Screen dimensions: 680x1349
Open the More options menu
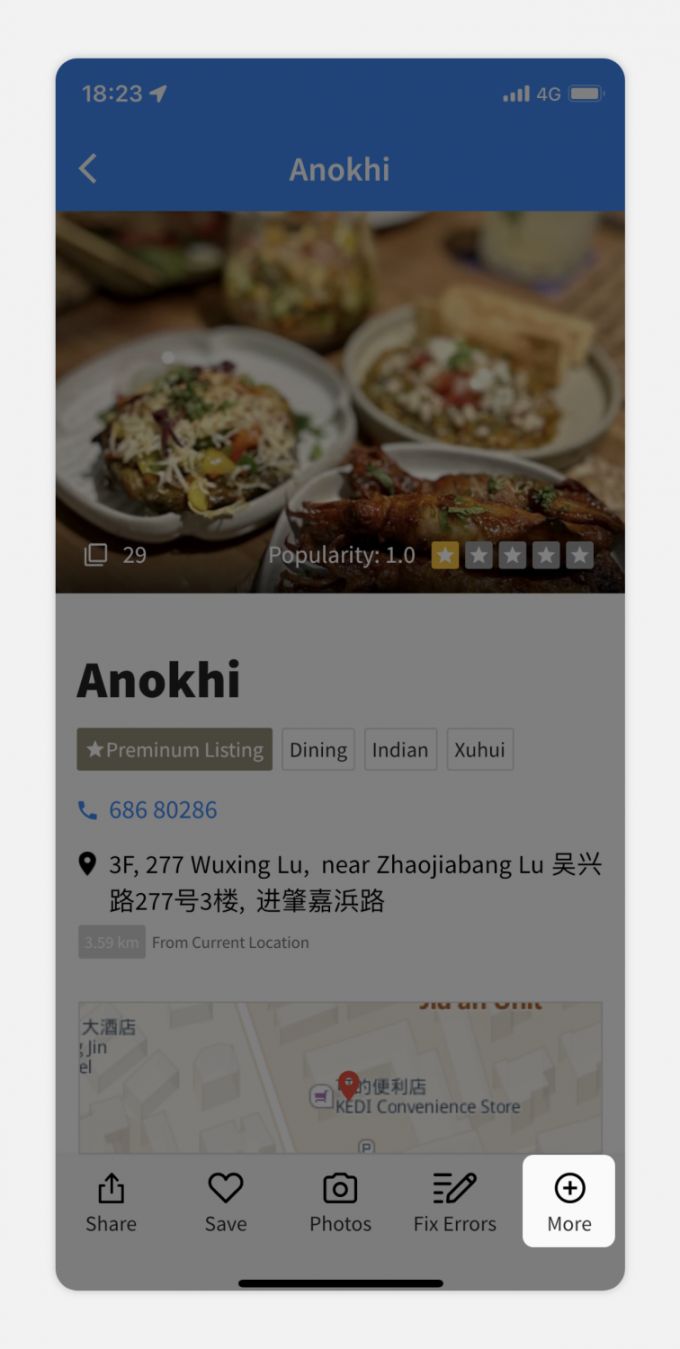click(x=568, y=1201)
